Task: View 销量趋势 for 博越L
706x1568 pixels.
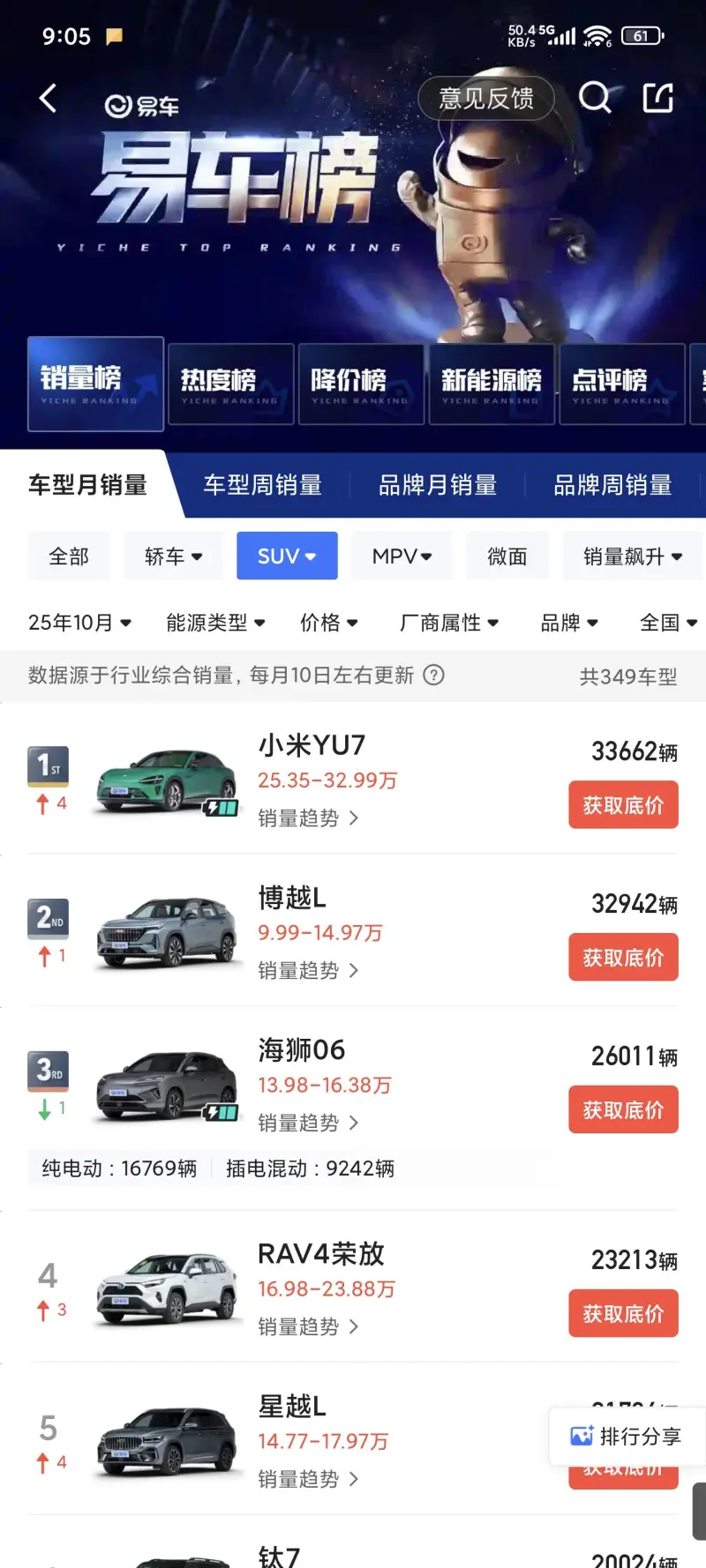Action: point(308,971)
